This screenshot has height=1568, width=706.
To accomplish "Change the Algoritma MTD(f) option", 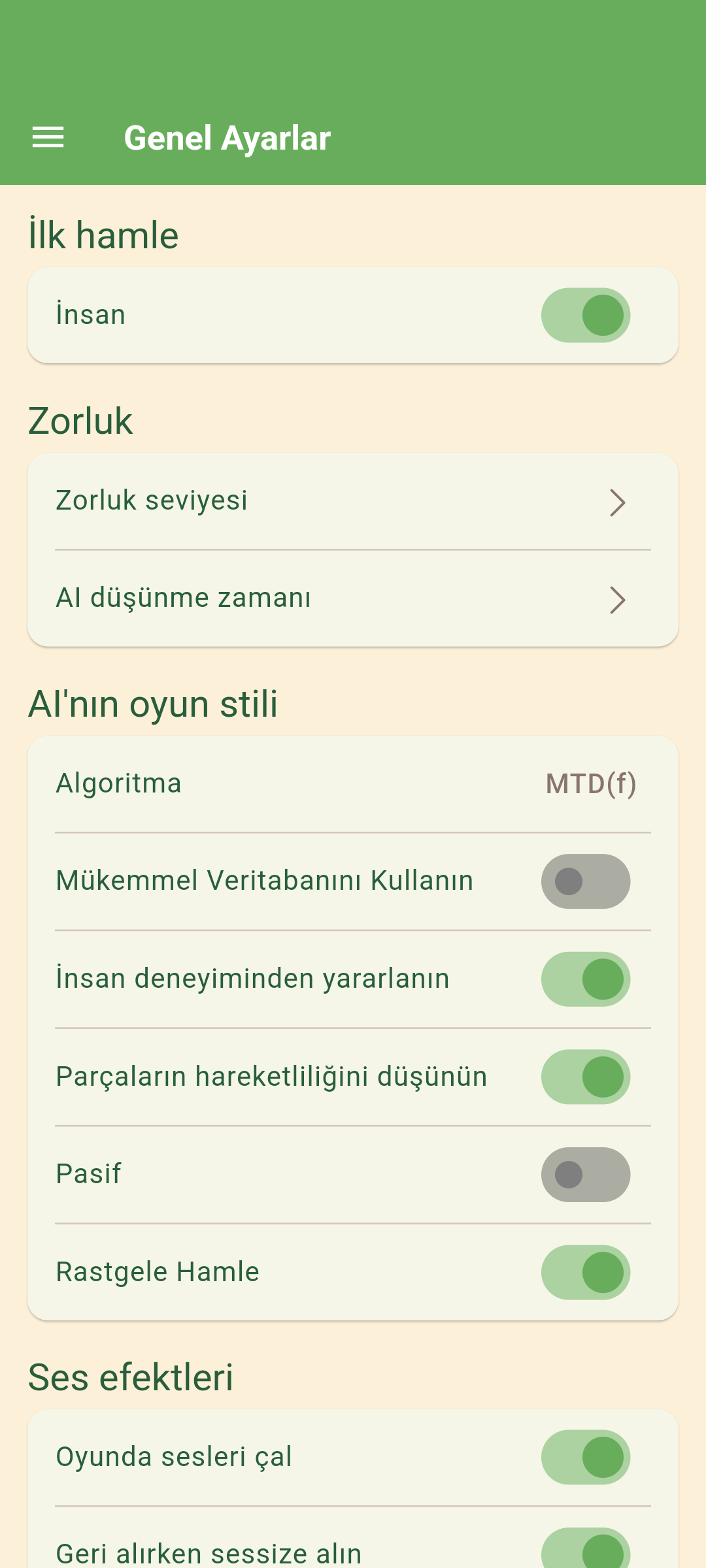I will click(590, 784).
